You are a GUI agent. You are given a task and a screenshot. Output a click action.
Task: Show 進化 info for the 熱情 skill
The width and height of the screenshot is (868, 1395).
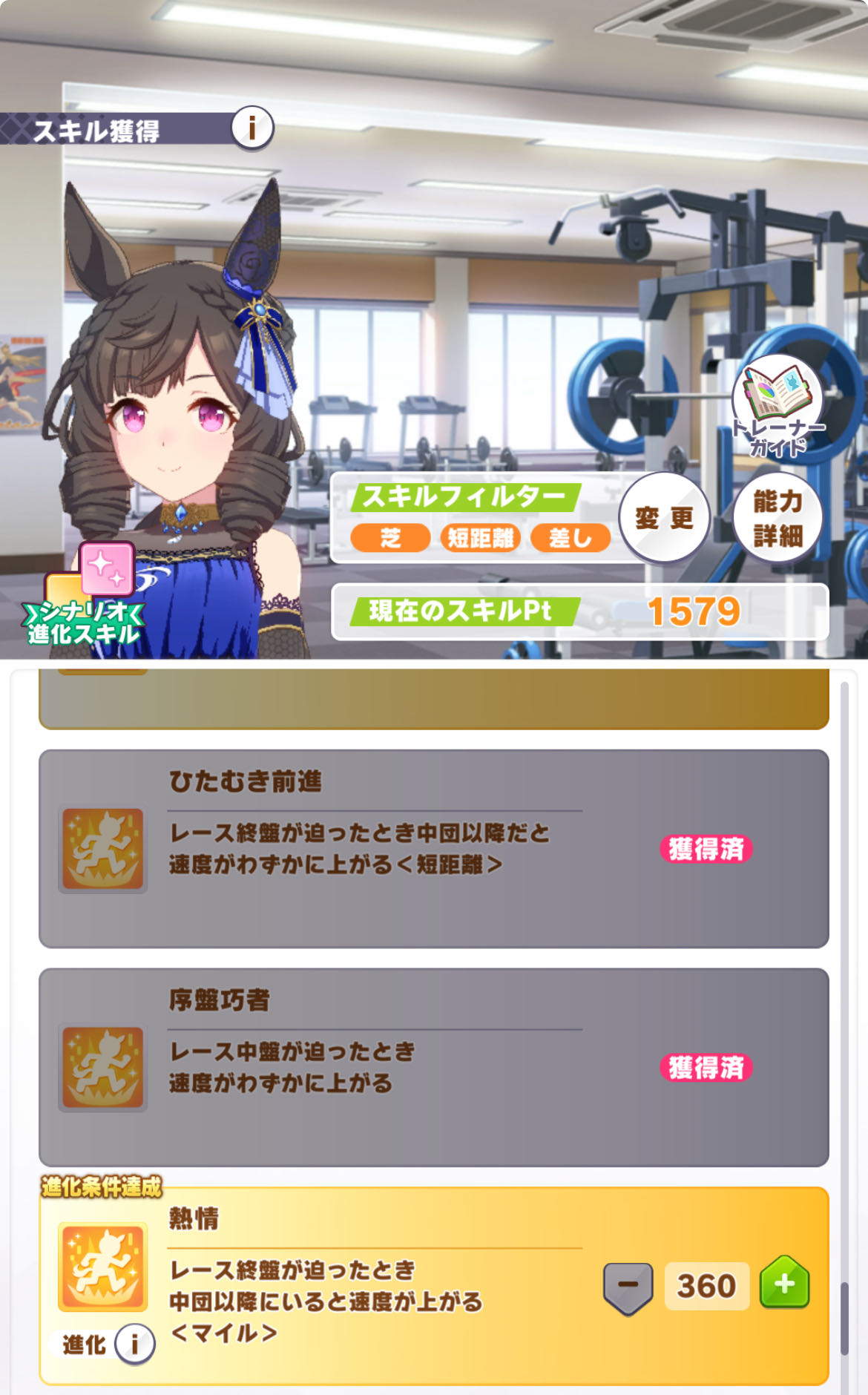(134, 1344)
